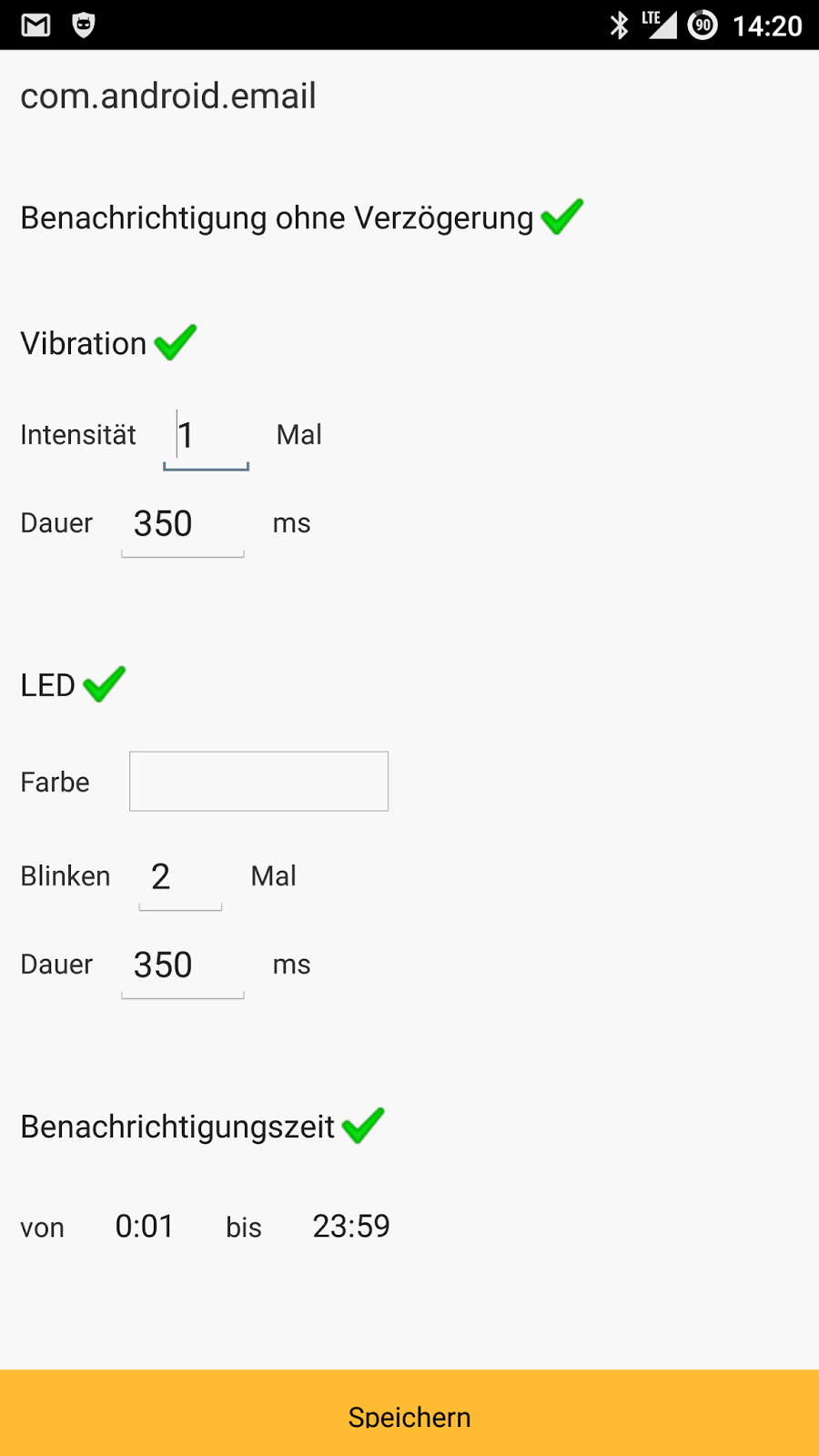Screen dimensions: 819x1456
Task: Edit the LED Dauer field
Action: 182,966
